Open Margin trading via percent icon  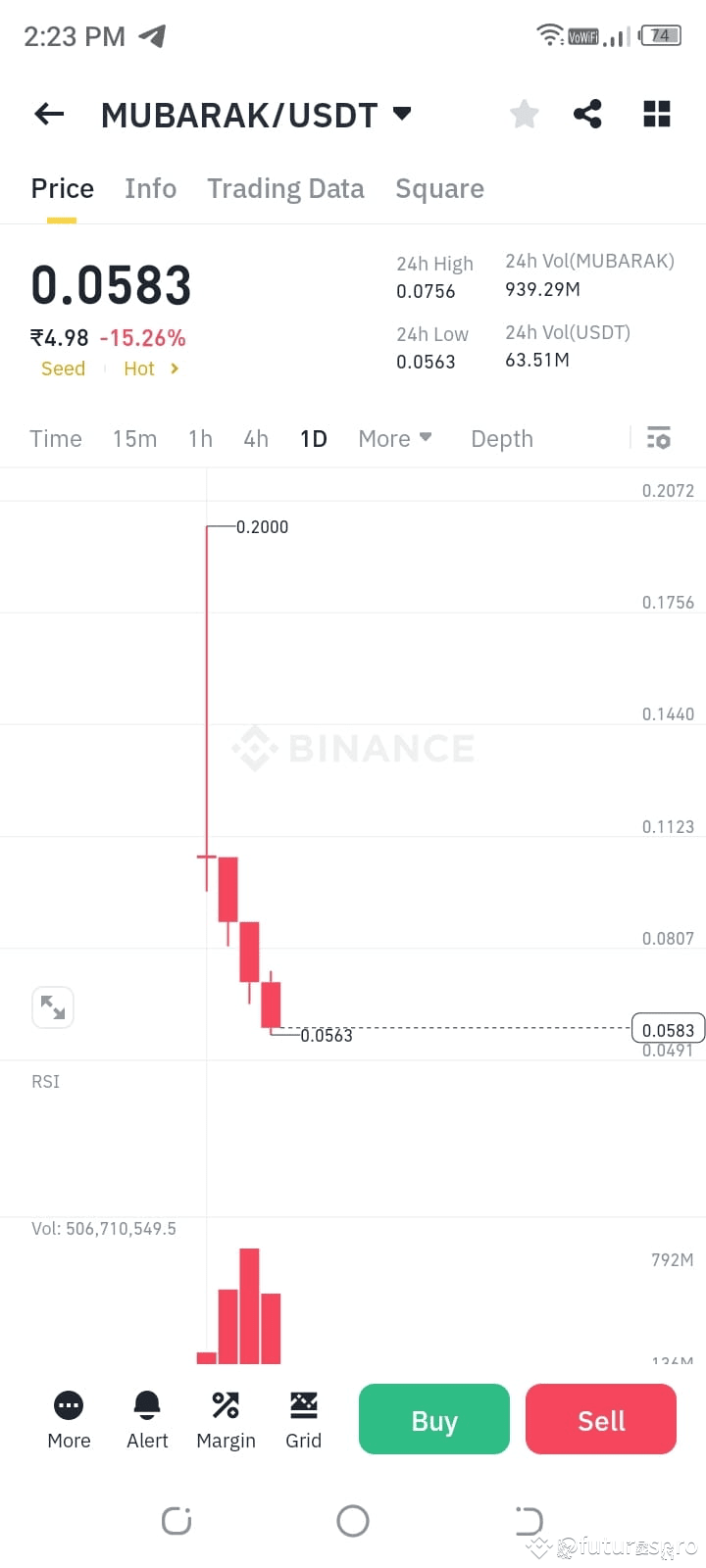pos(226,1418)
